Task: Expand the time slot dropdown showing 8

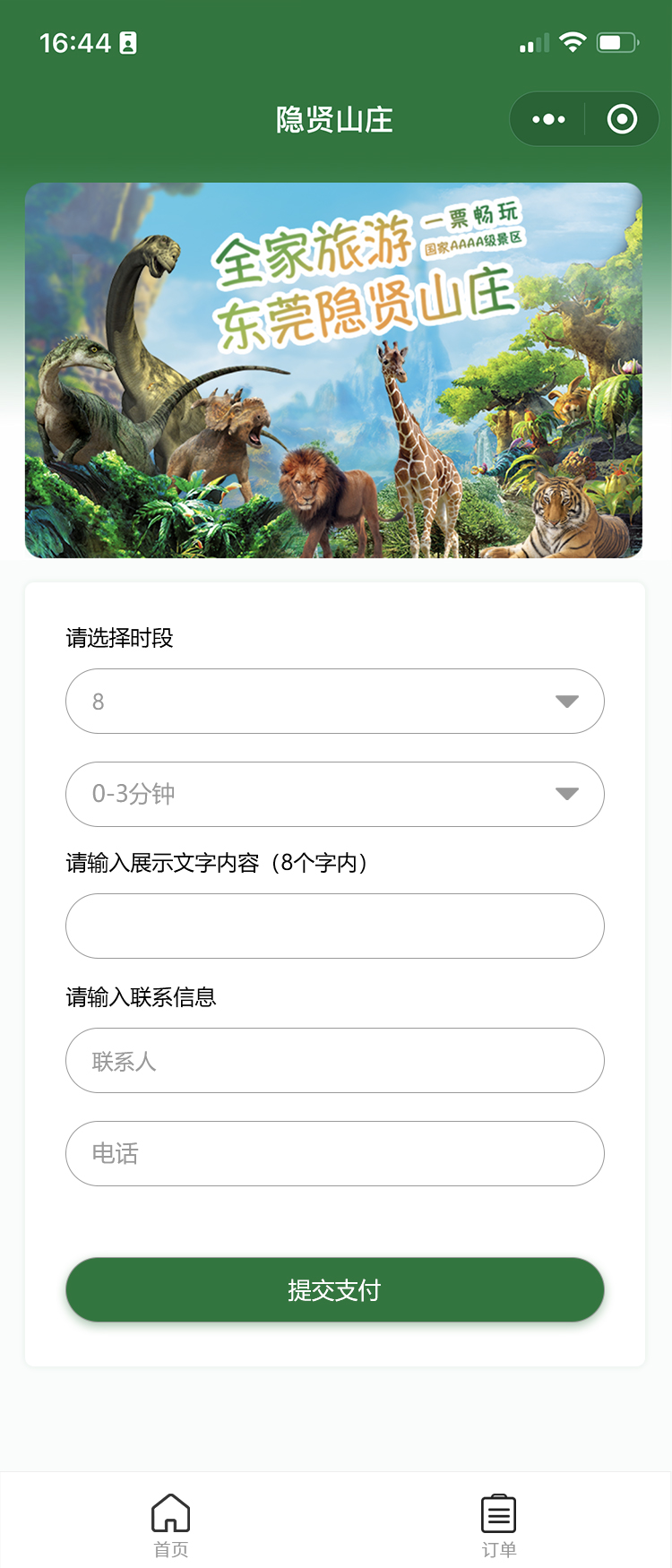Action: (334, 701)
